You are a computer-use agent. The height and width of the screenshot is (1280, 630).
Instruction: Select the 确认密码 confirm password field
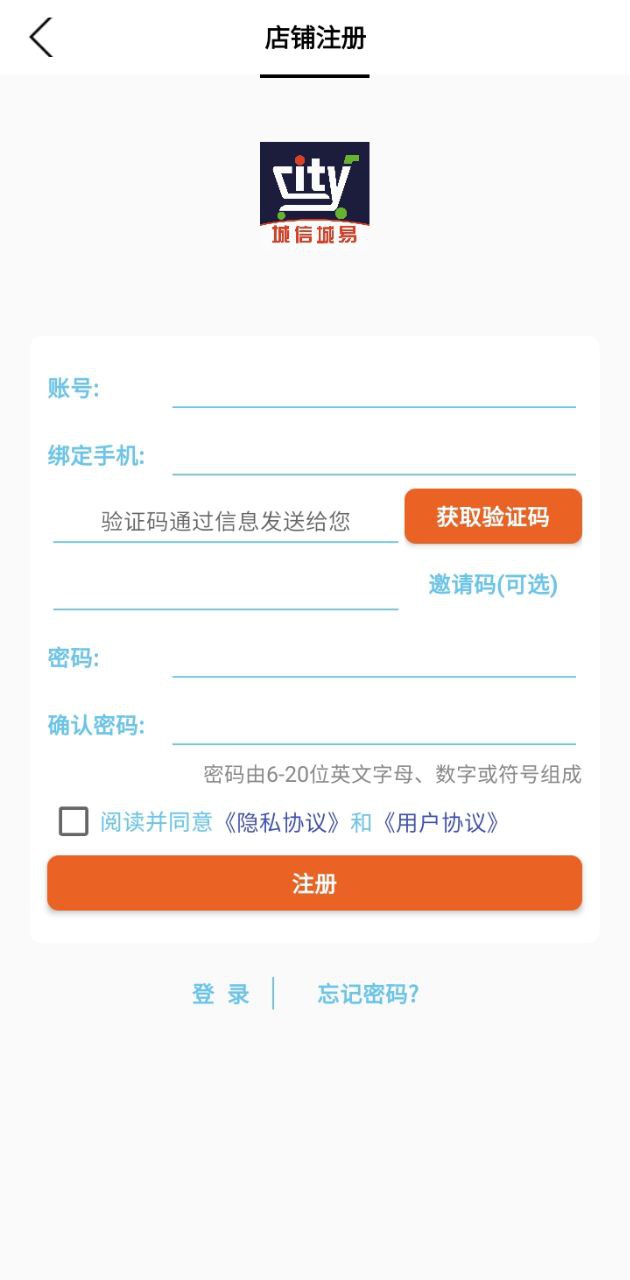click(x=374, y=726)
